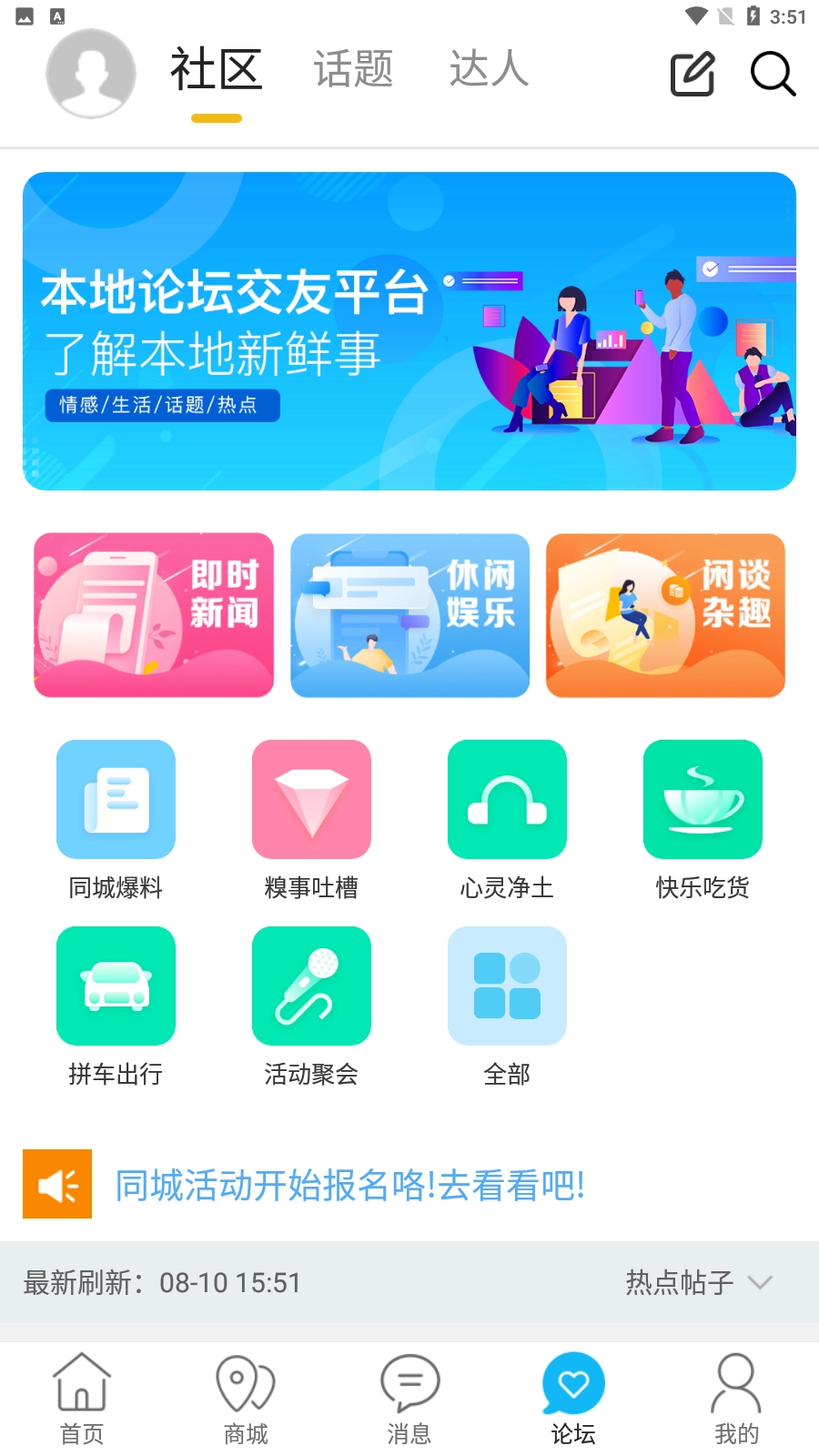Expand the 热点帖子 sorting dropdown
This screenshot has height=1456, width=819.
point(699,1282)
